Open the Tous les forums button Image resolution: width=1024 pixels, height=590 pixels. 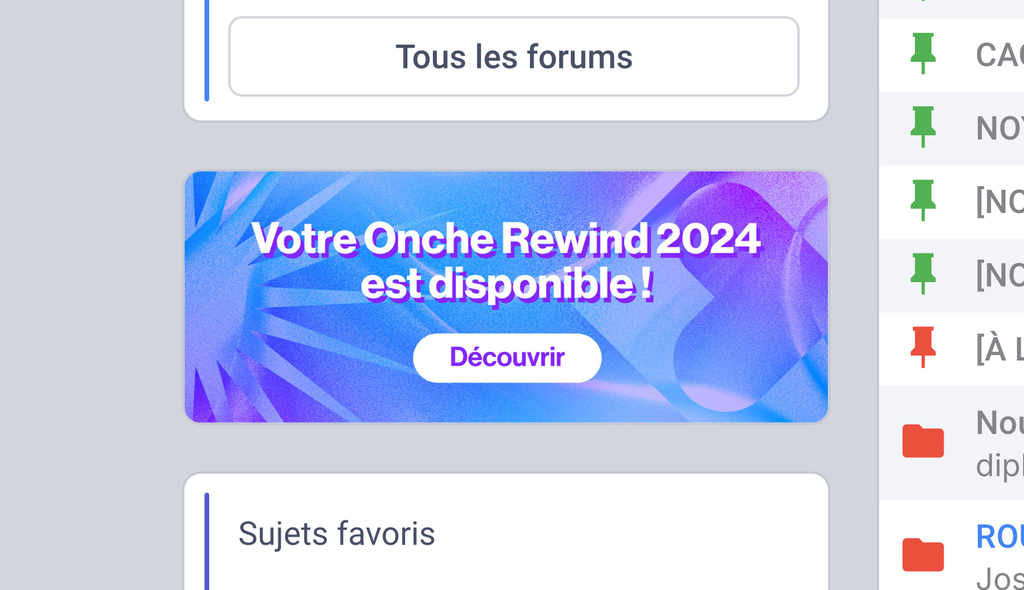click(513, 57)
